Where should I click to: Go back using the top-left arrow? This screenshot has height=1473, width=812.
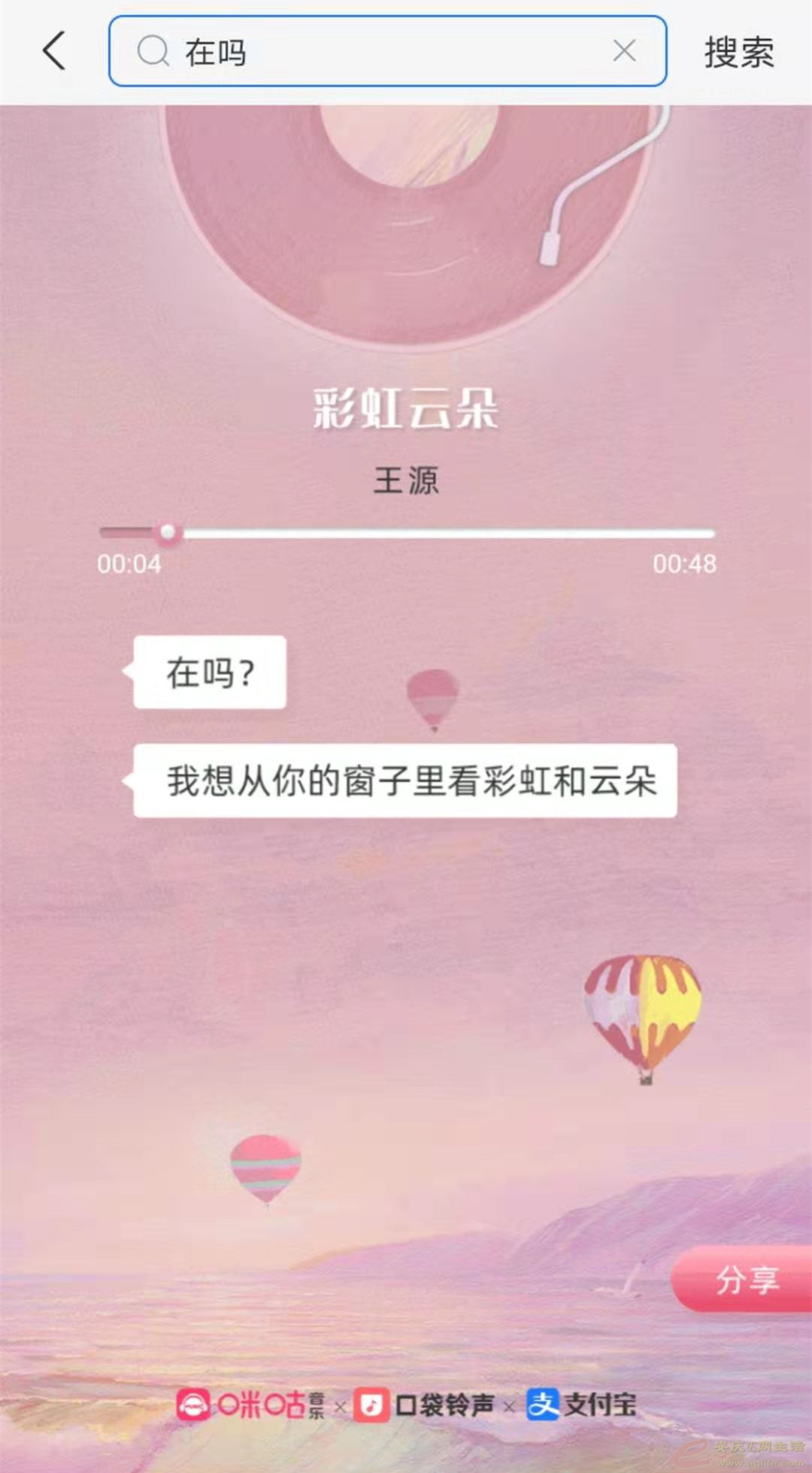click(x=54, y=51)
